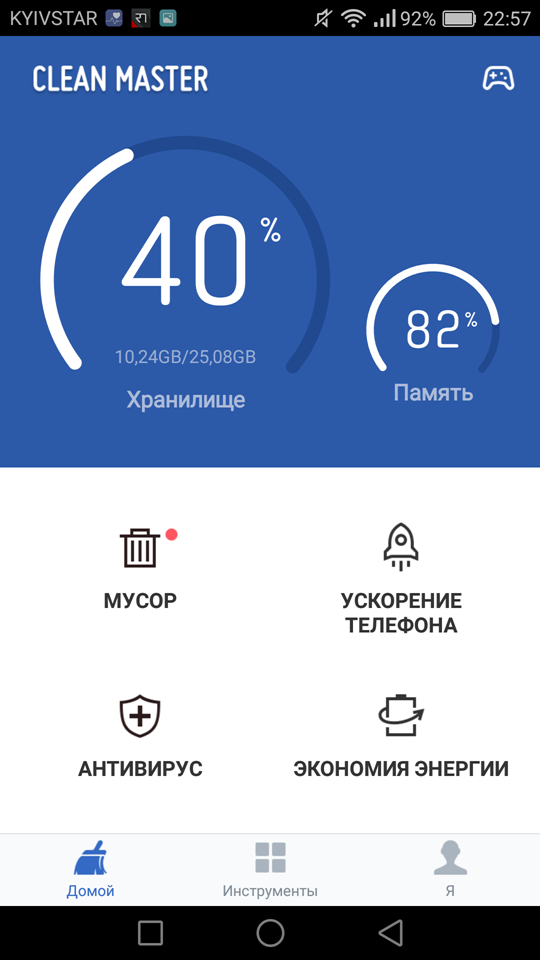Image resolution: width=540 pixels, height=960 pixels.
Task: Open the Хранилище storage gauge
Action: [185, 274]
